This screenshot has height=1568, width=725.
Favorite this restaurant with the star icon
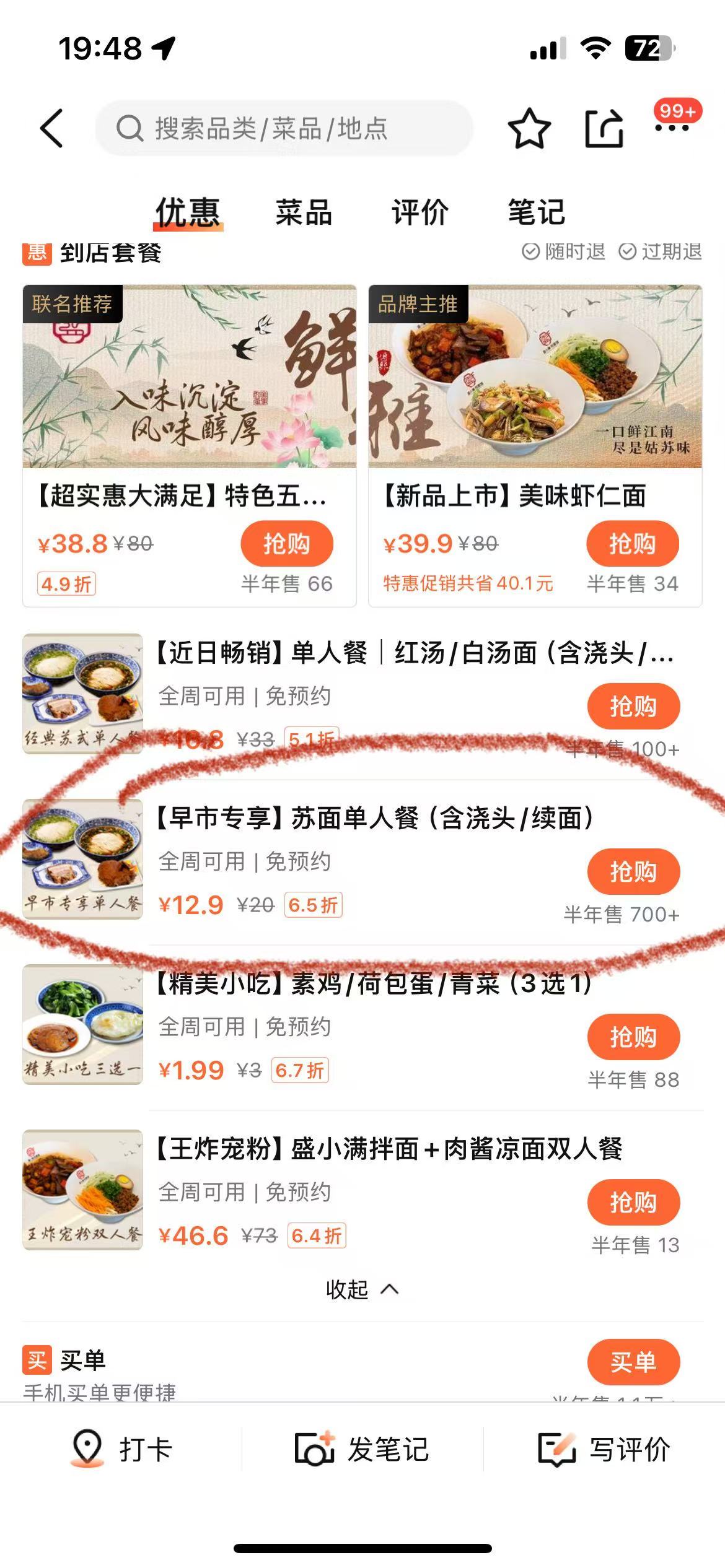tap(529, 129)
